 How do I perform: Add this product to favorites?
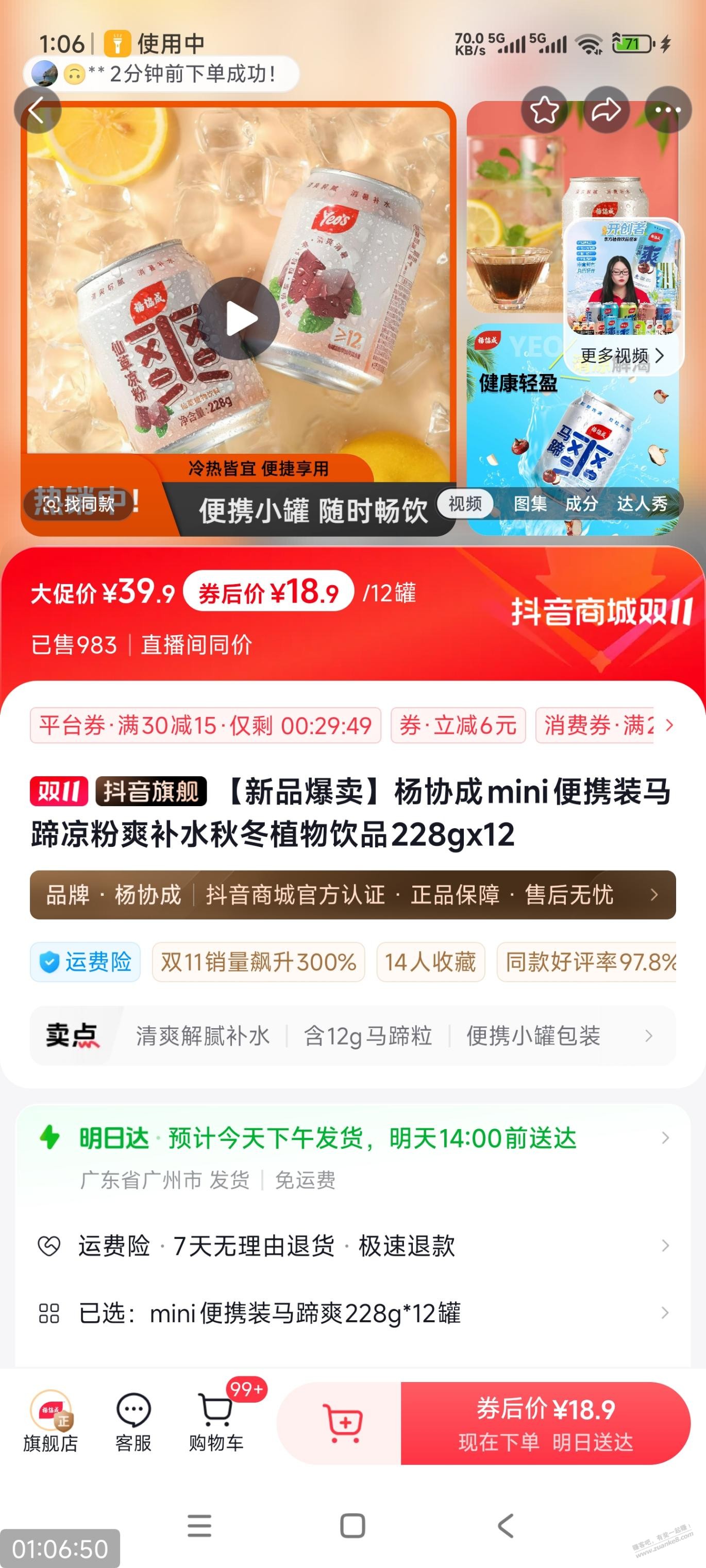(x=544, y=110)
